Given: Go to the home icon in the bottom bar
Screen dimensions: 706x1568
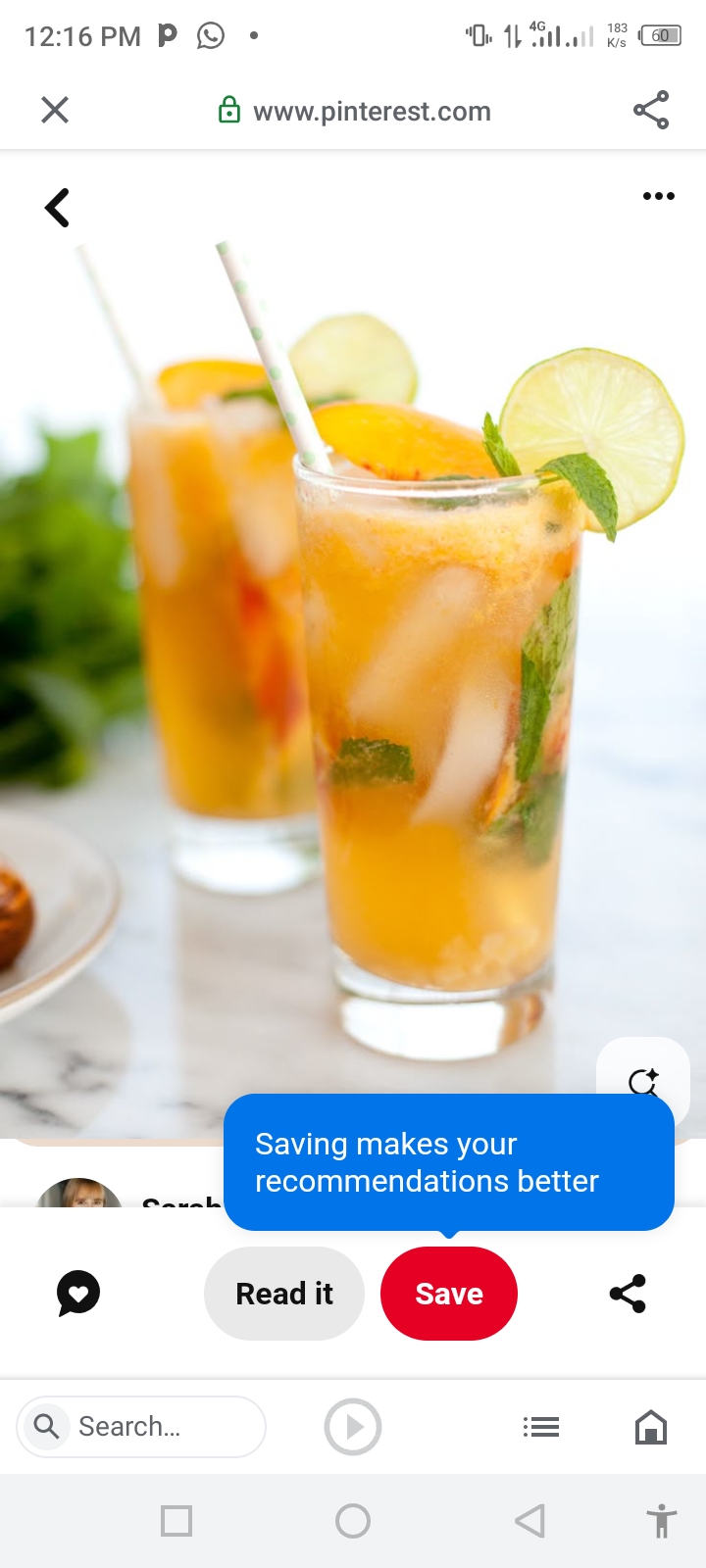Looking at the screenshot, I should coord(651,1427).
